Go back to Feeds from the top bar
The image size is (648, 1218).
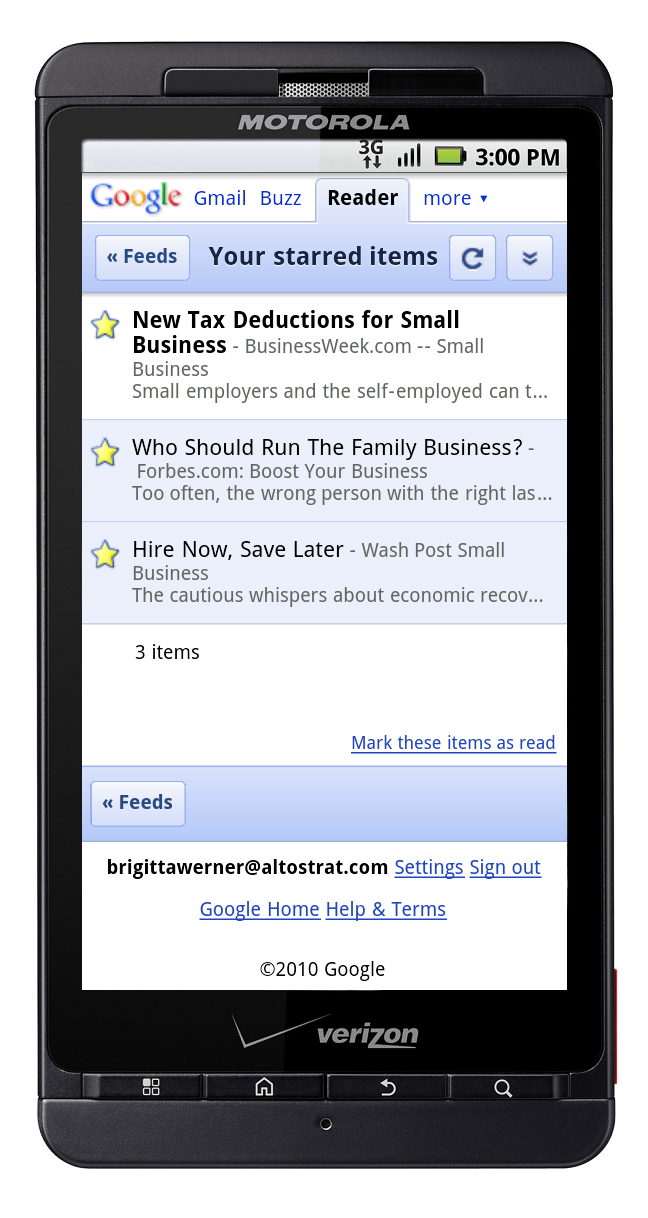(142, 257)
